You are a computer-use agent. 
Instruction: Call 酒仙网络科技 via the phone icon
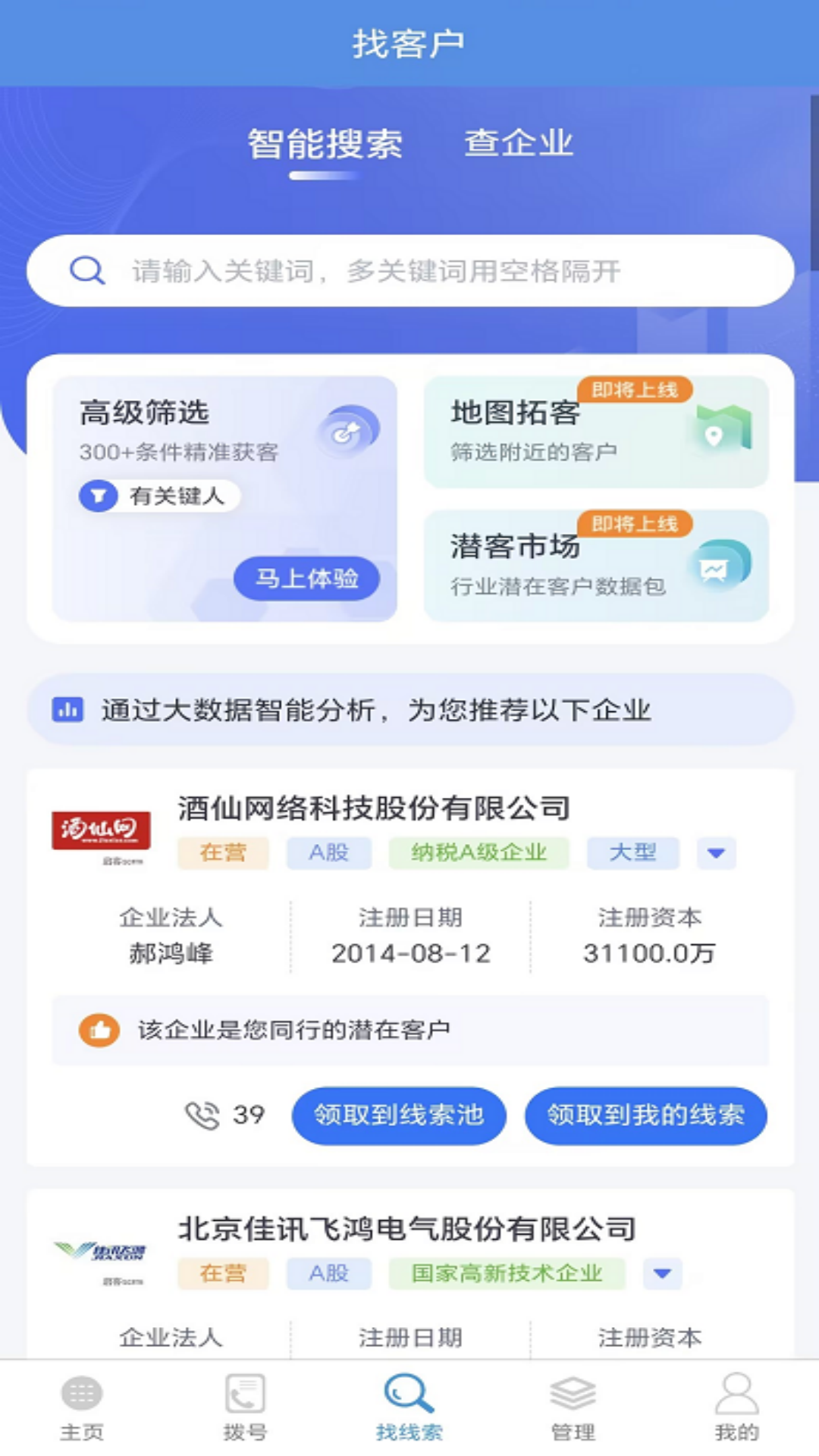(x=202, y=1115)
